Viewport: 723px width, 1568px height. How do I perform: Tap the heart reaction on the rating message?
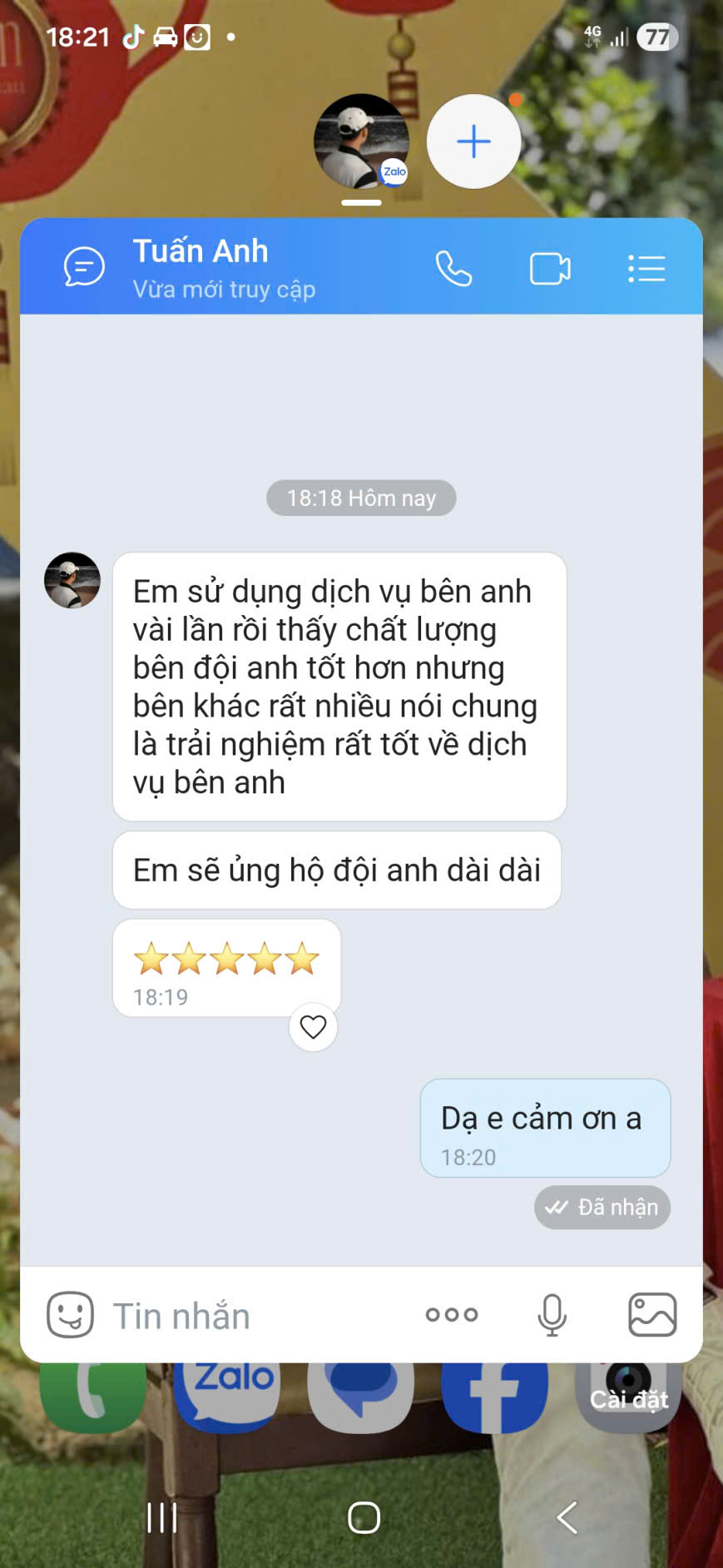pos(313,1027)
